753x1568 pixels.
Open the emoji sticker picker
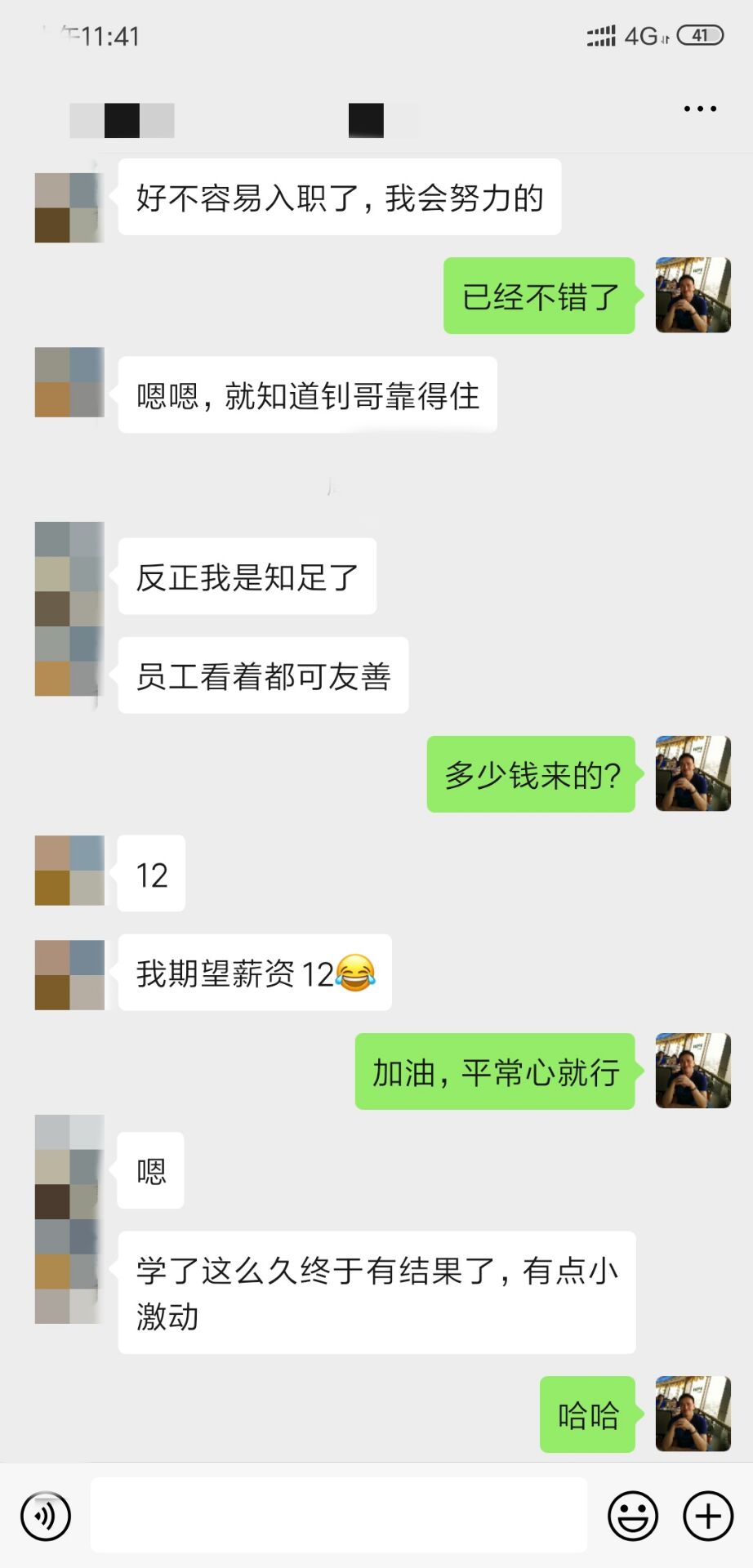point(633,1516)
